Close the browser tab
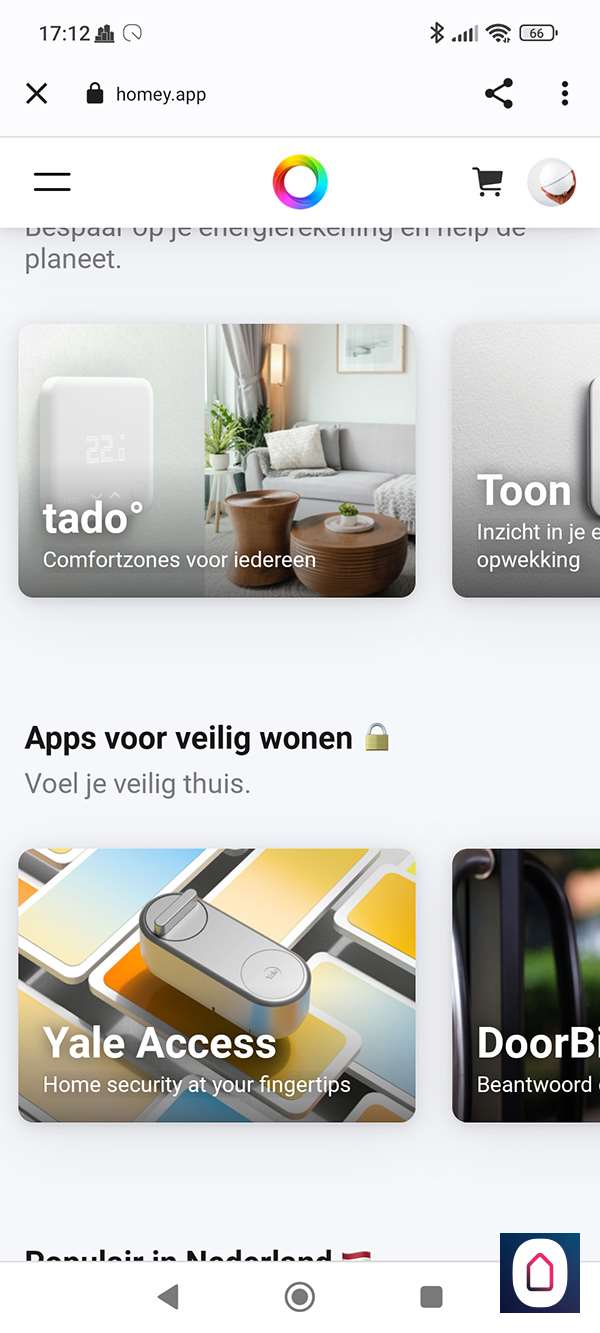600x1333 pixels. (37, 94)
